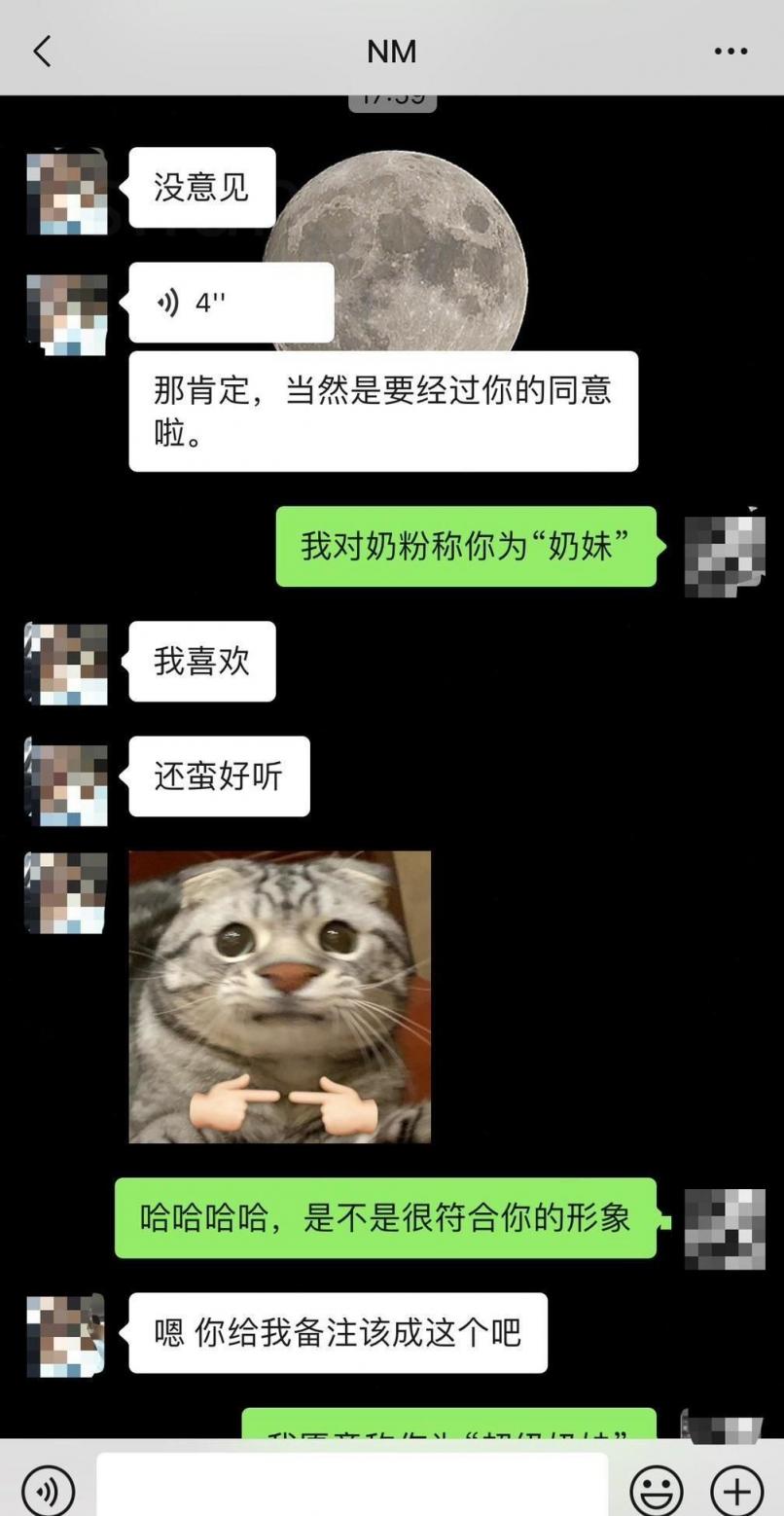Open contact avatar beside "没意见"
The height and width of the screenshot is (1516, 784).
pyautogui.click(x=66, y=192)
